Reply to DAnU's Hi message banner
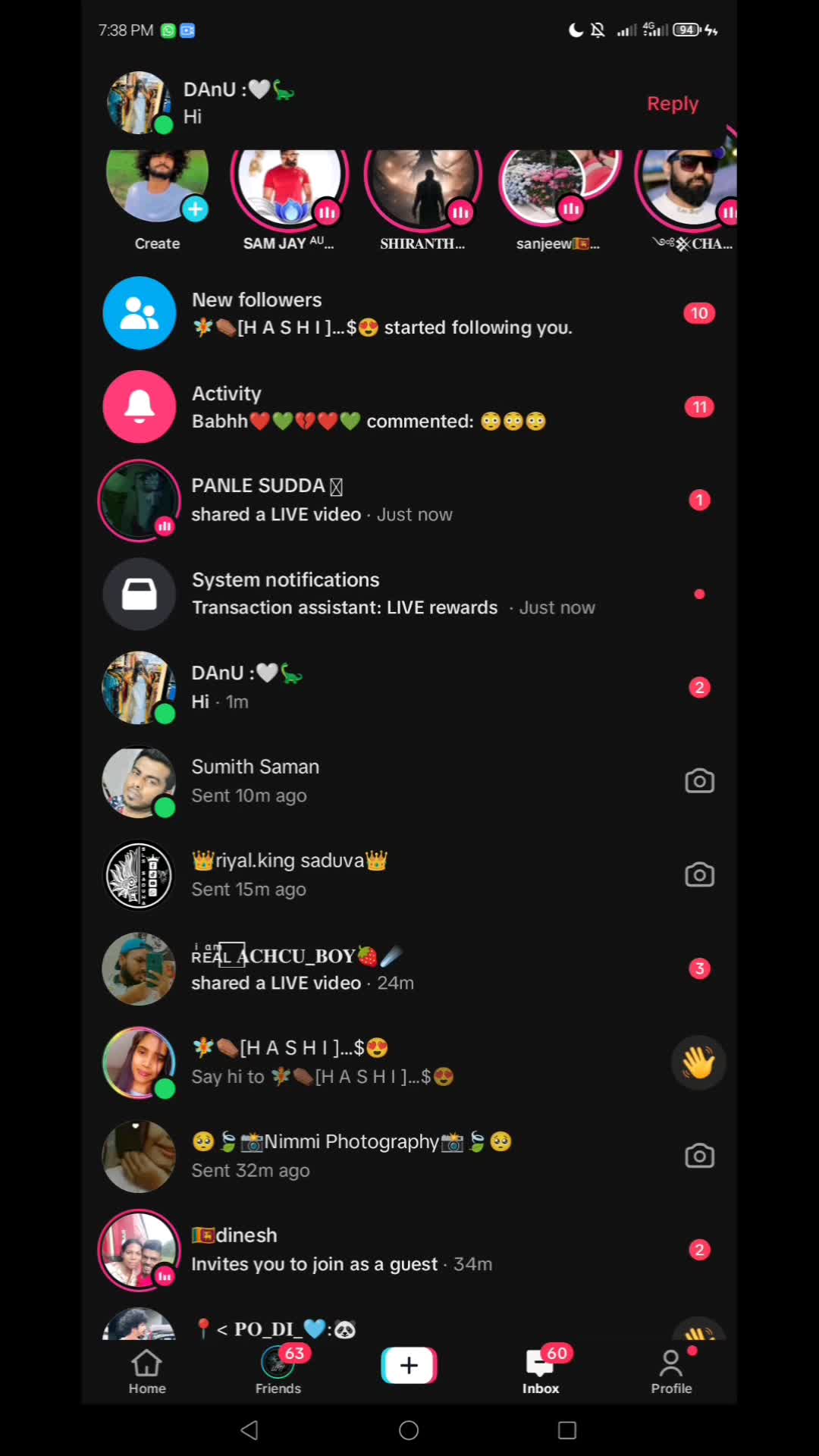Viewport: 819px width, 1456px height. [x=672, y=104]
